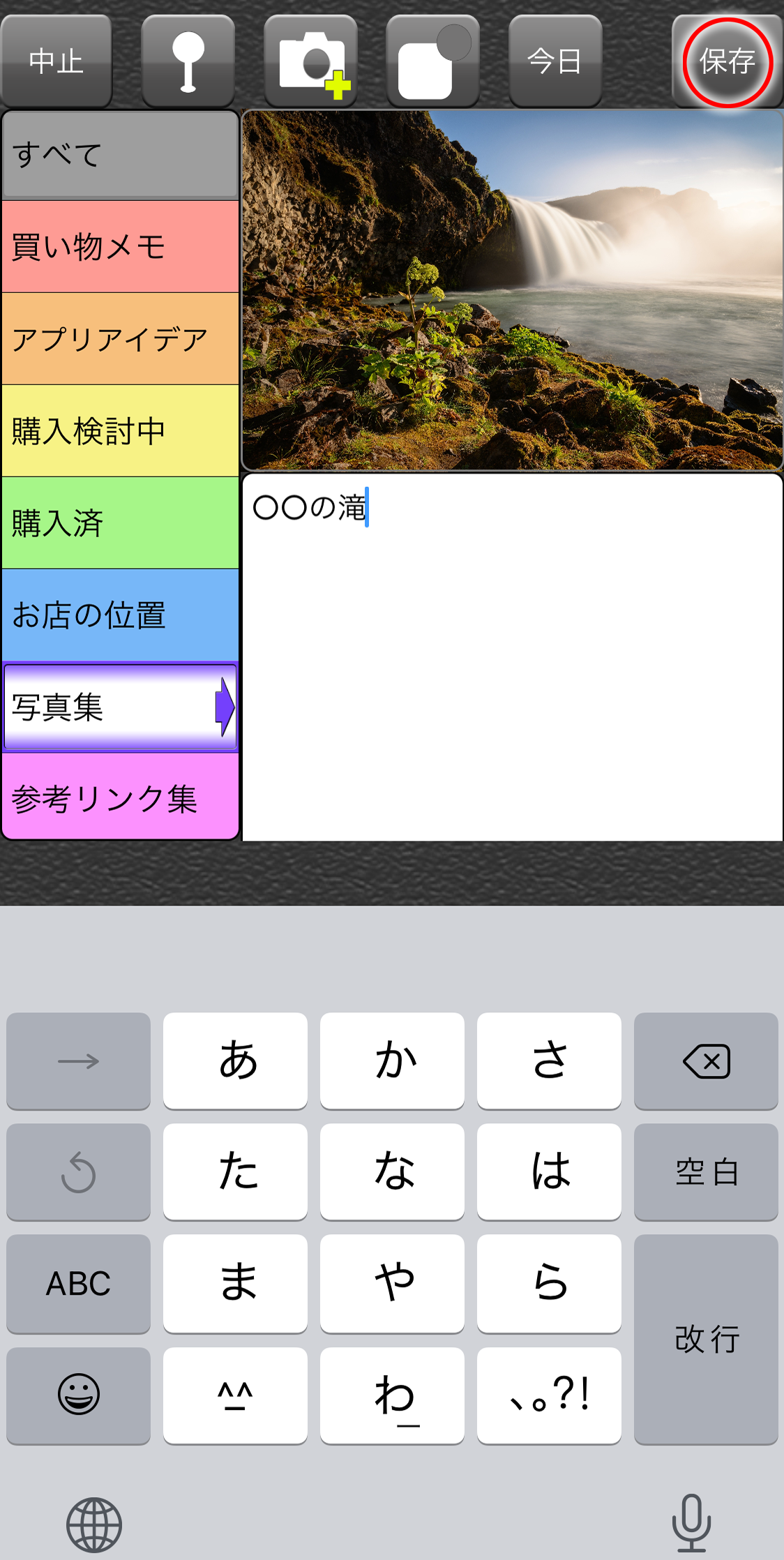784x1560 pixels.
Task: Add a photo with the camera icon
Action: (311, 61)
